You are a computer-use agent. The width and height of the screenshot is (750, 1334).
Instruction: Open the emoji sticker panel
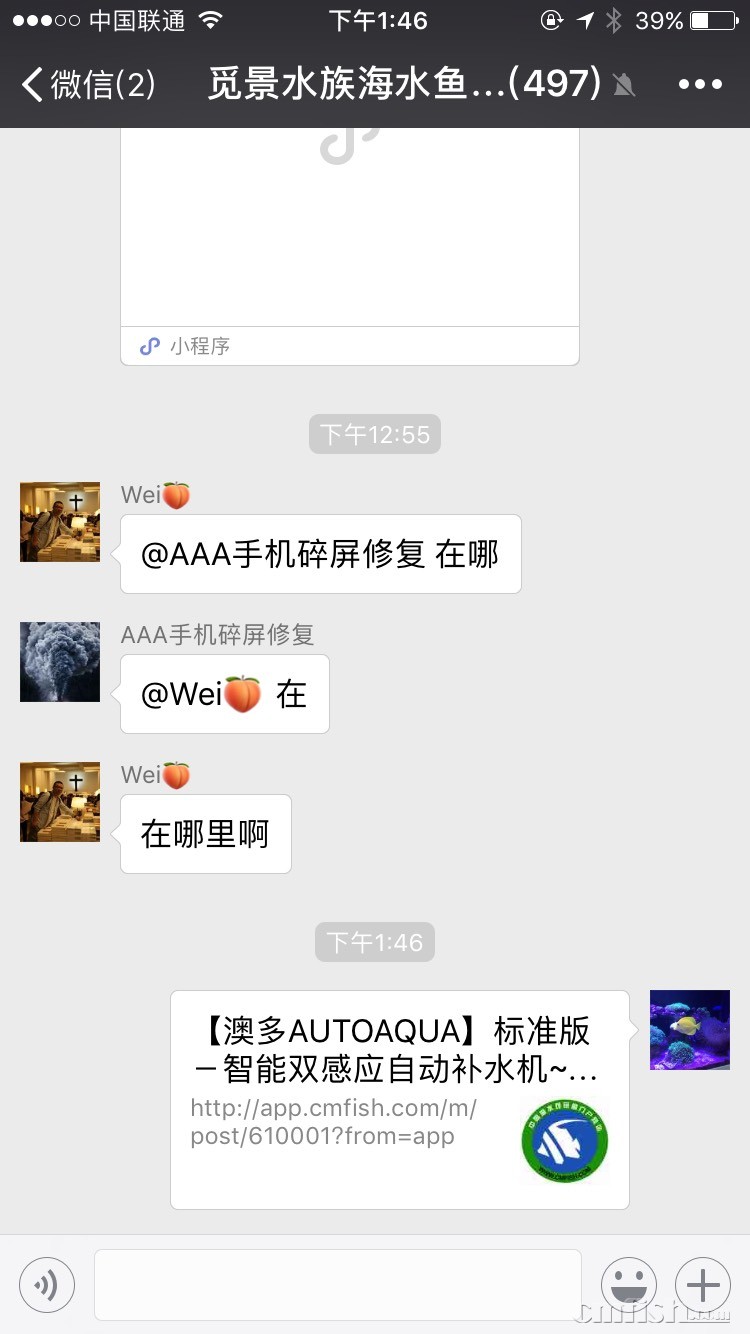(628, 1285)
